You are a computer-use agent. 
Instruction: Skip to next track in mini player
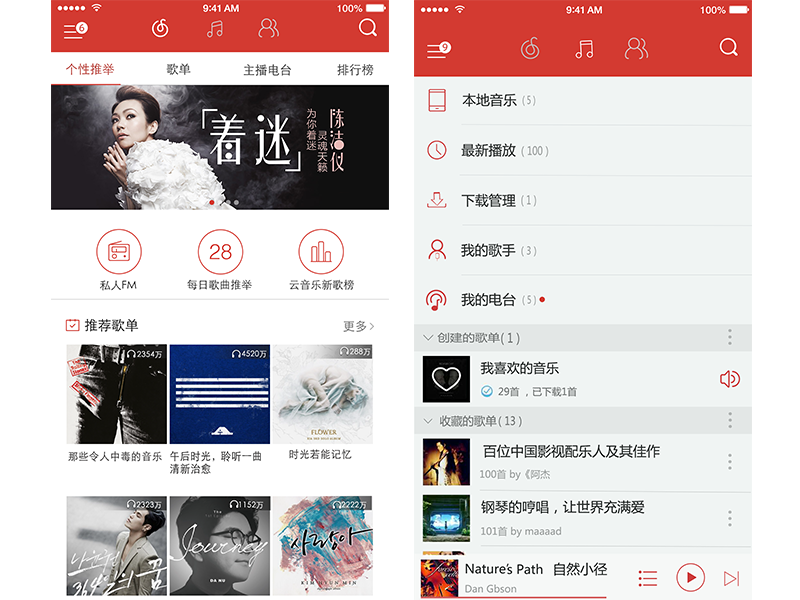pos(732,578)
